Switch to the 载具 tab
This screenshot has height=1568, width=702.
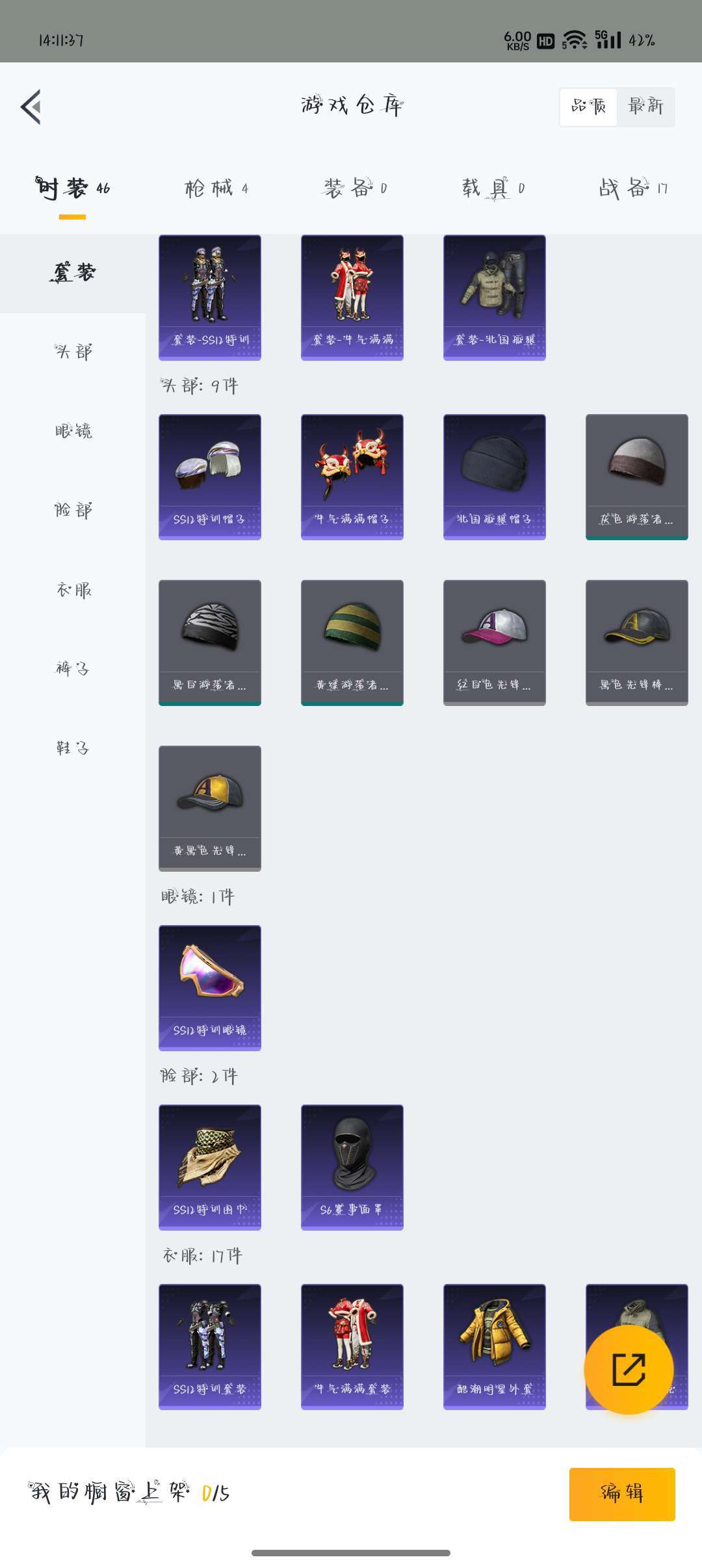493,189
